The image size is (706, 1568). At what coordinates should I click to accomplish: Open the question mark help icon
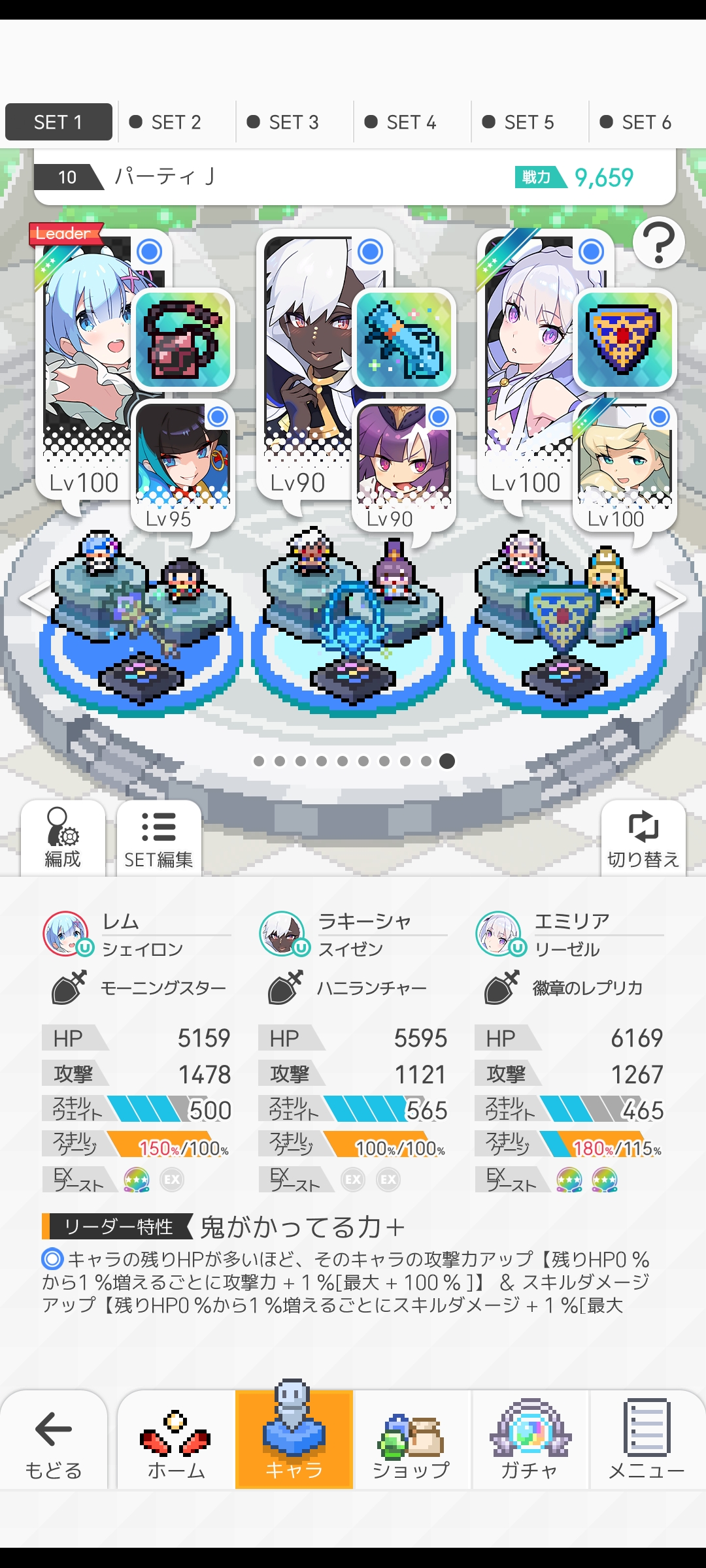coord(658,243)
